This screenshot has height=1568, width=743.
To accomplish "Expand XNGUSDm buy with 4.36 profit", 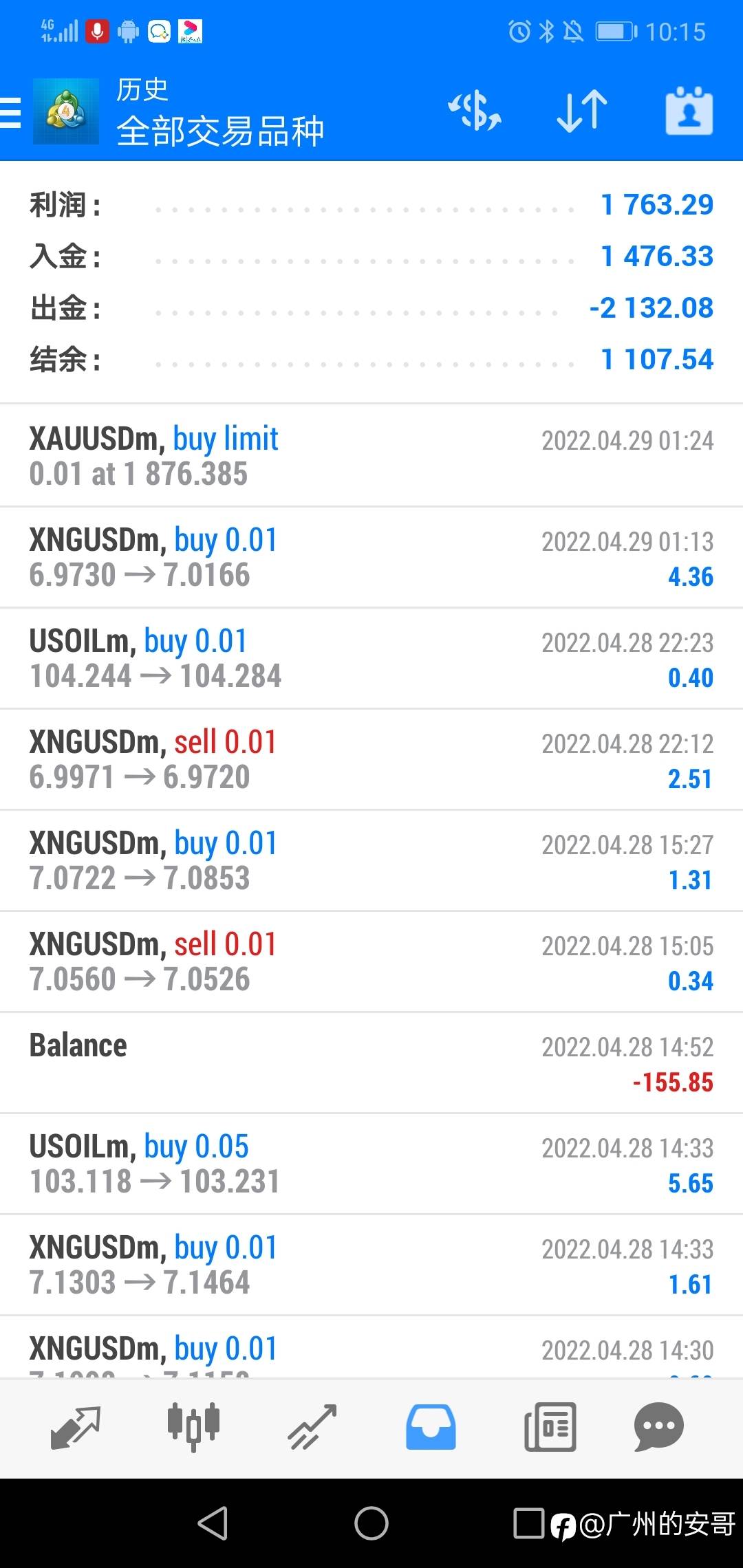I will tap(371, 557).
